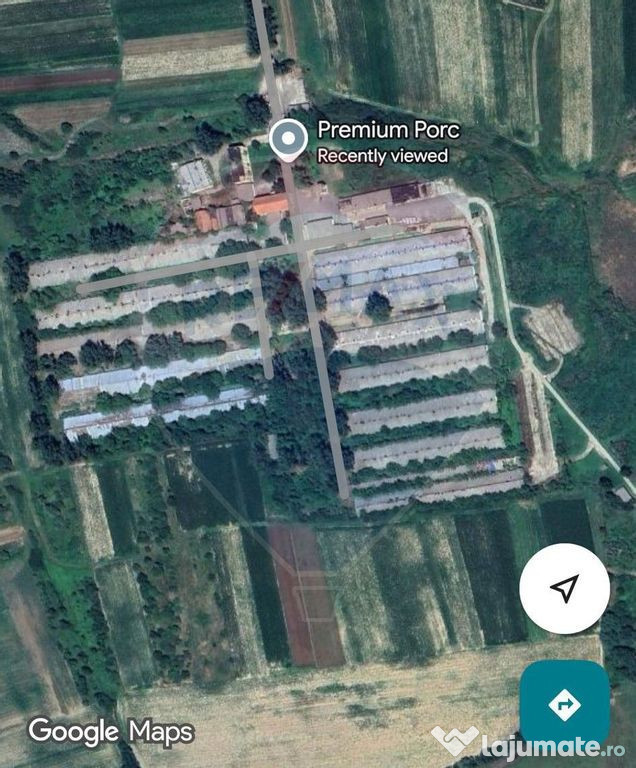Open the Premium Porc map pin

click(288, 139)
